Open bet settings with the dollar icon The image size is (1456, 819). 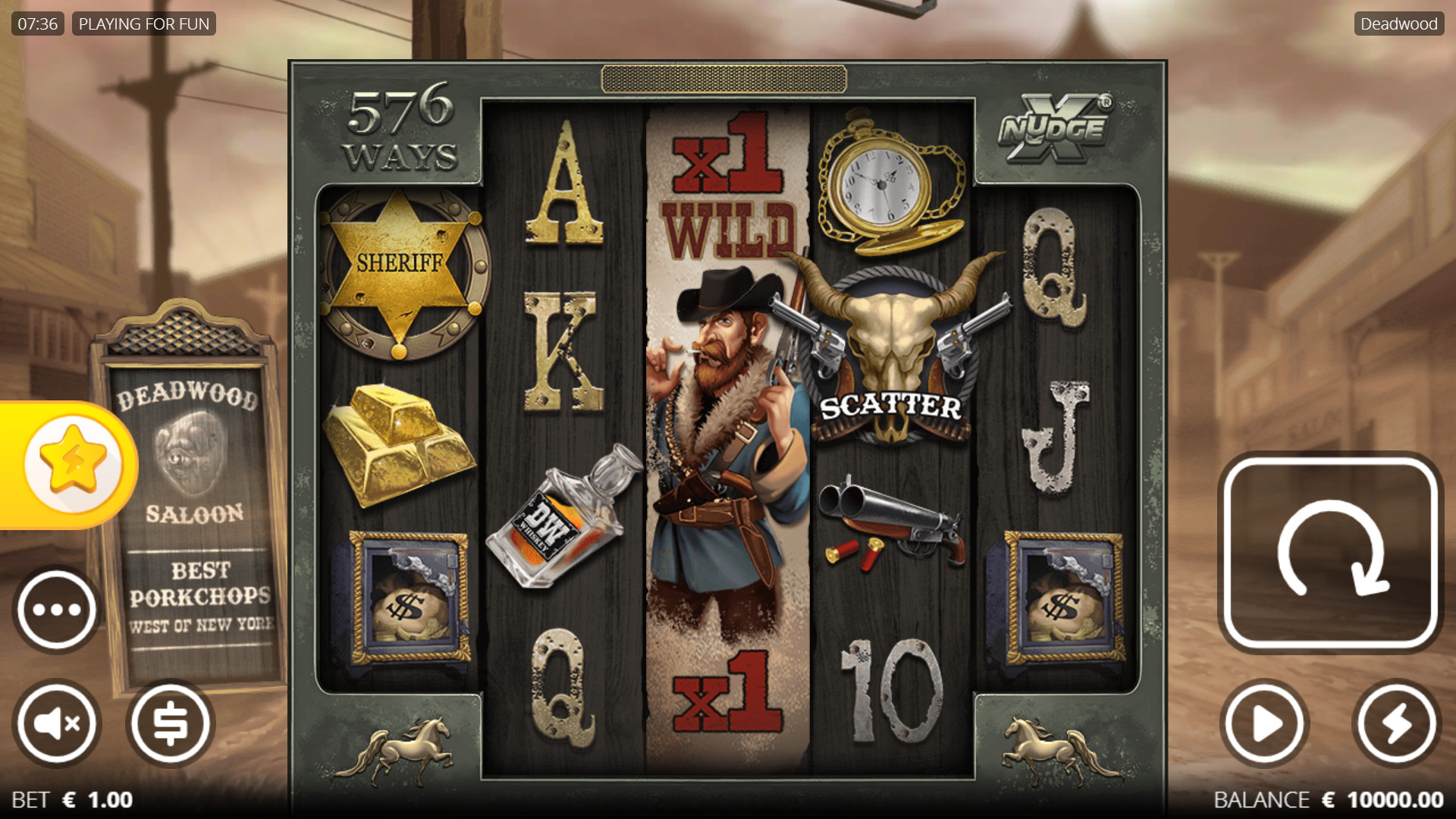tap(171, 723)
